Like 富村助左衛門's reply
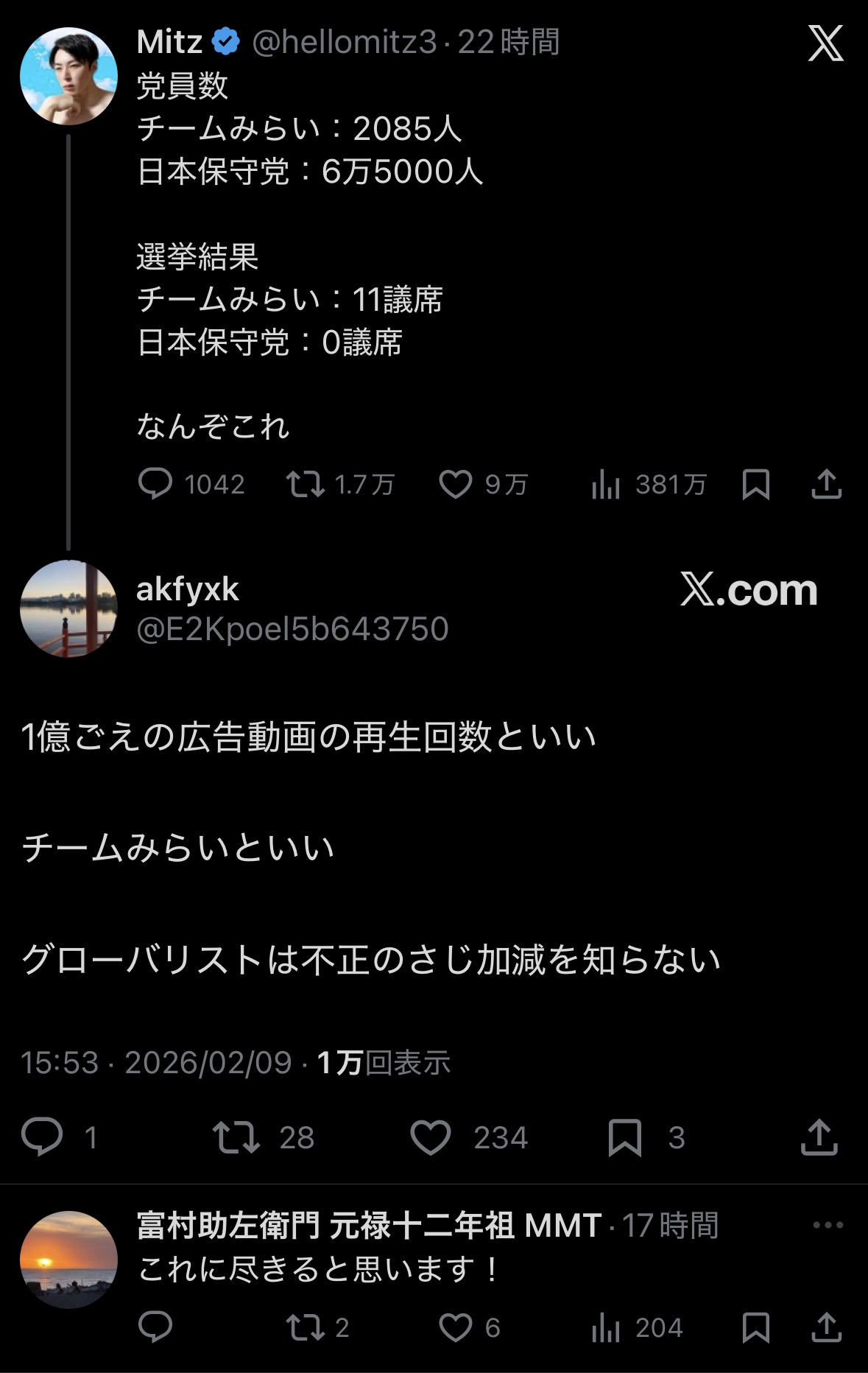Image resolution: width=868 pixels, height=1373 pixels. [455, 1327]
